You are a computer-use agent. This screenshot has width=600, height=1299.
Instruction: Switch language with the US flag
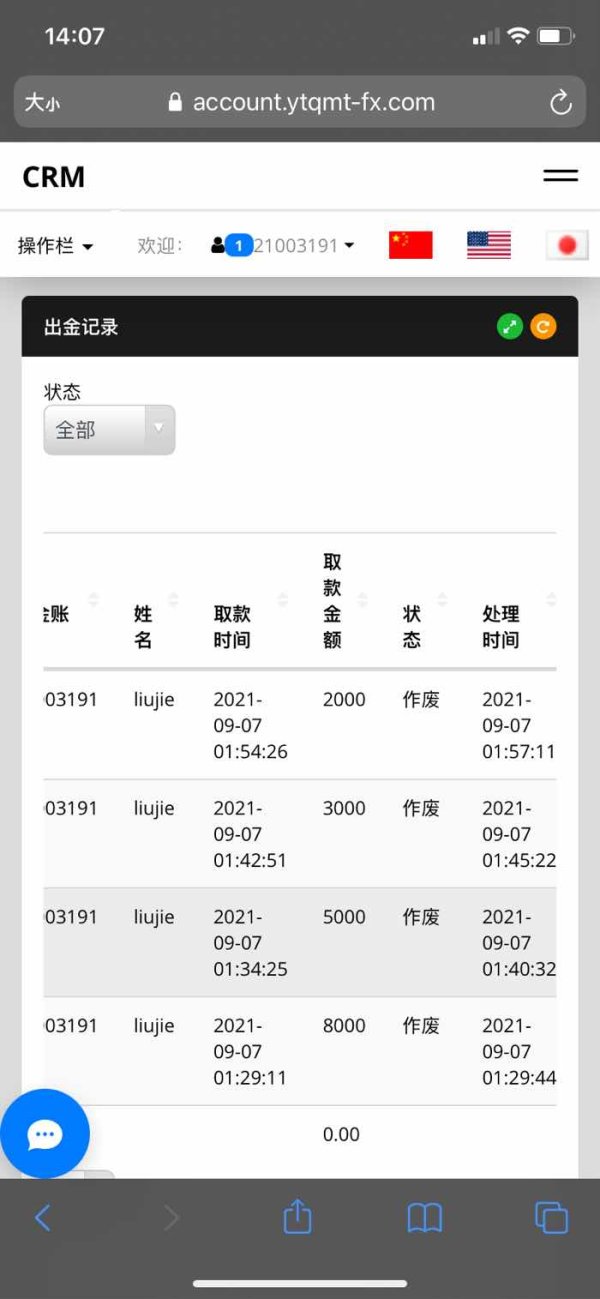[488, 245]
